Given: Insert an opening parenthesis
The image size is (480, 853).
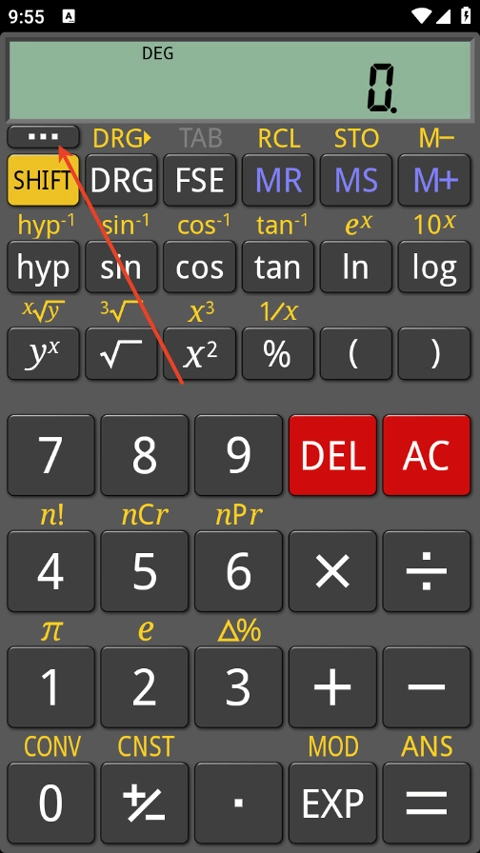Looking at the screenshot, I should (356, 354).
